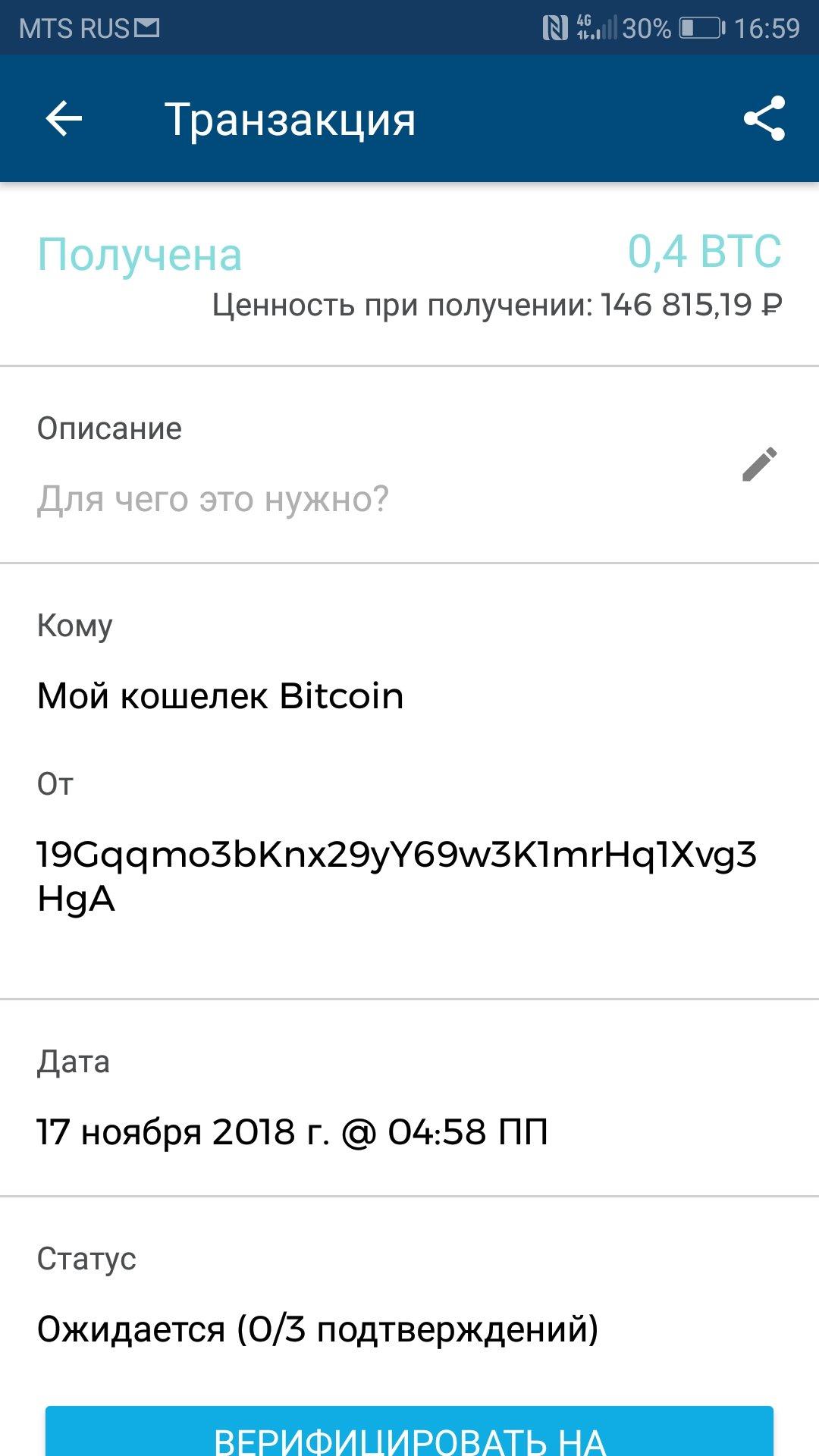The image size is (819, 1456).
Task: Share this transaction
Action: tap(764, 118)
